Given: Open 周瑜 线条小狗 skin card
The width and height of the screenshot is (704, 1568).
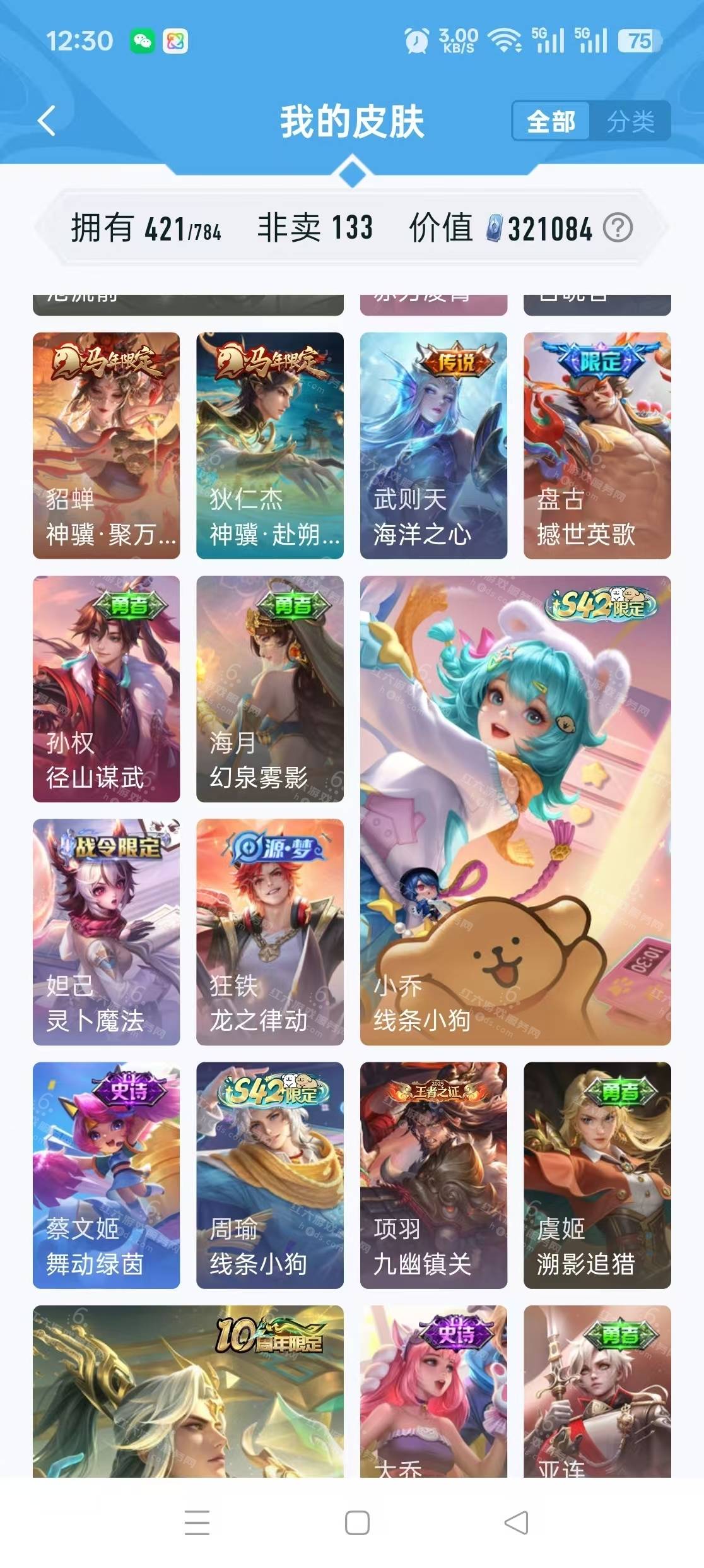Looking at the screenshot, I should tap(270, 1174).
